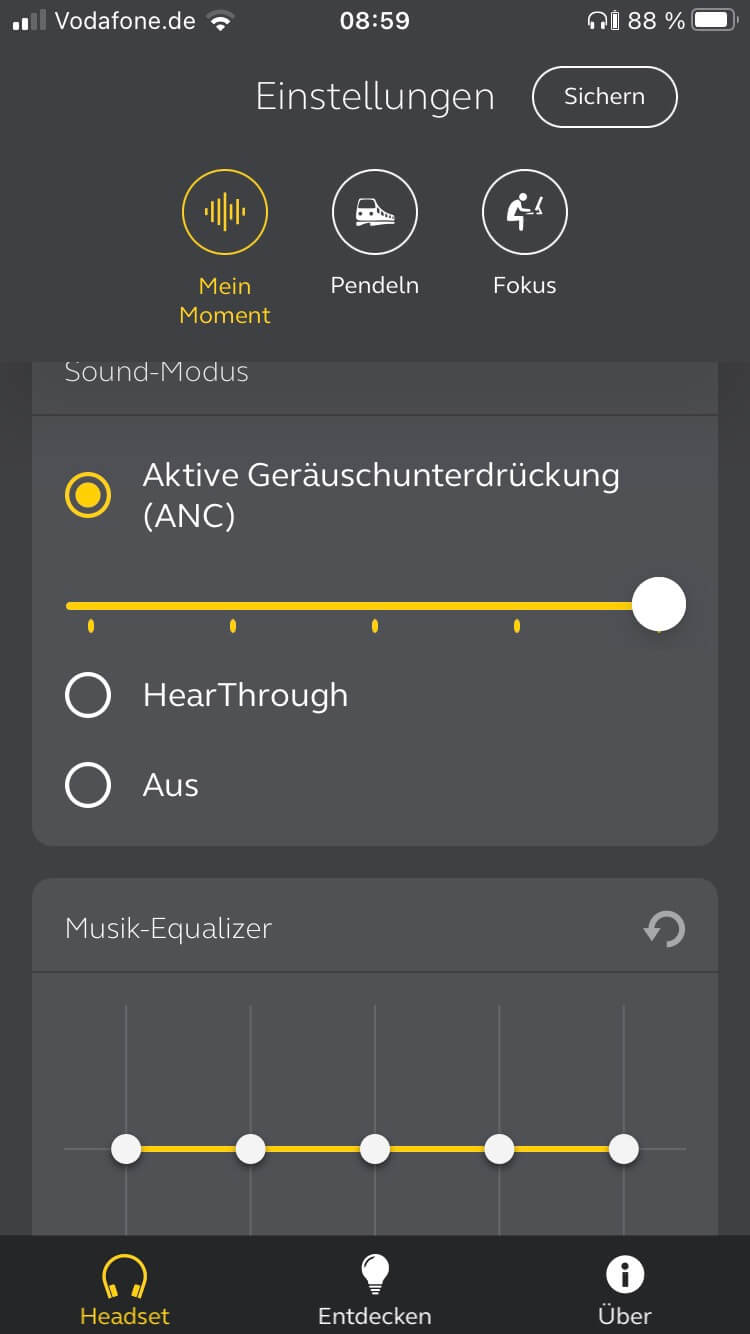Choose Aus to turn sound mode off

(88, 785)
